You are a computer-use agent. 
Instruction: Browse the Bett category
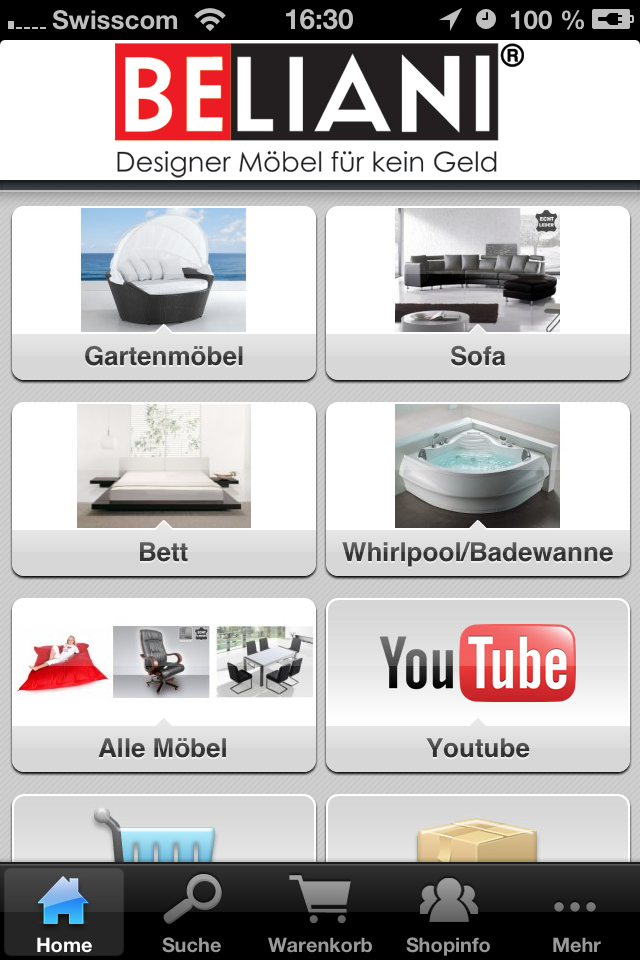[164, 489]
